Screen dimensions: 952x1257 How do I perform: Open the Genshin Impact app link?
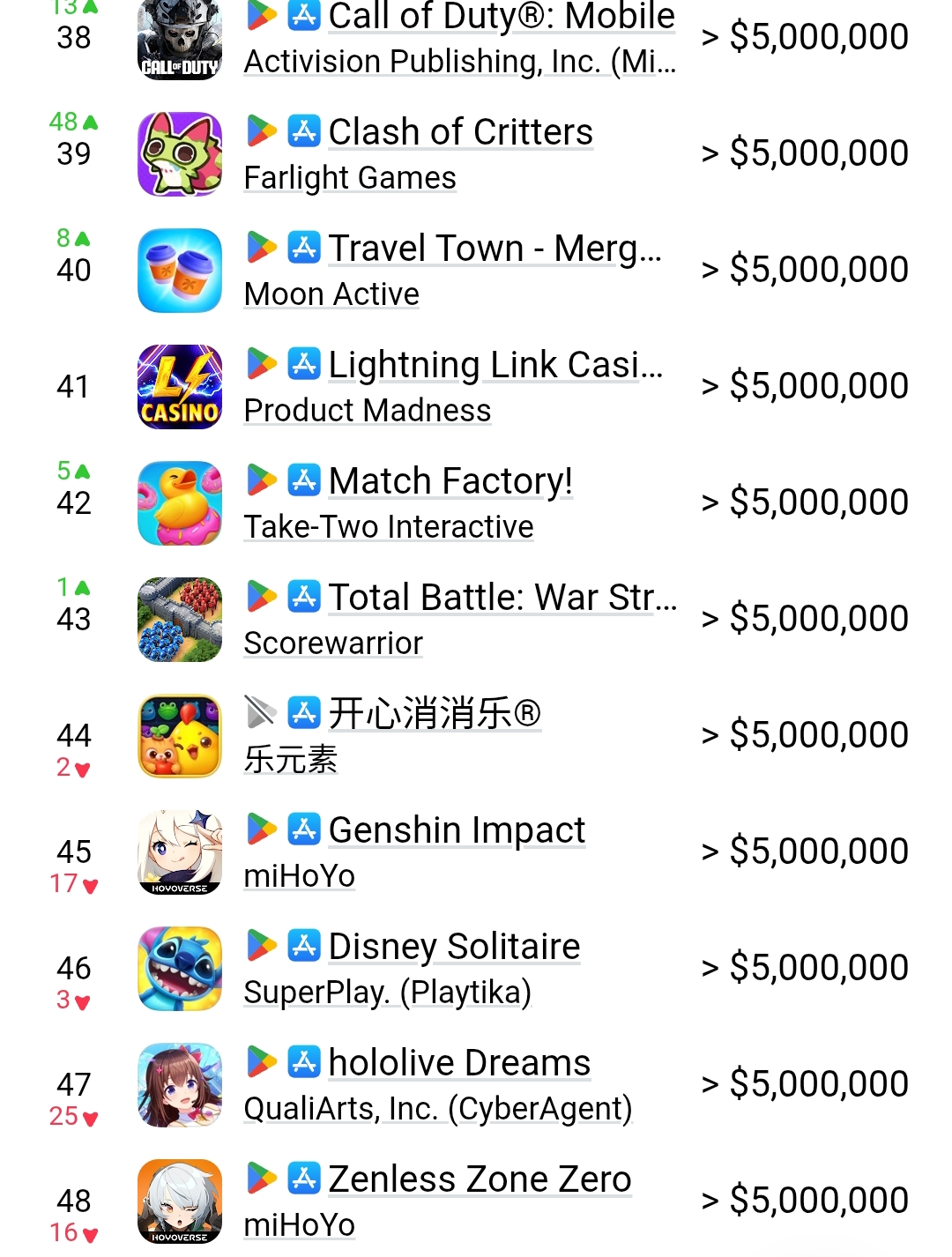click(x=457, y=830)
